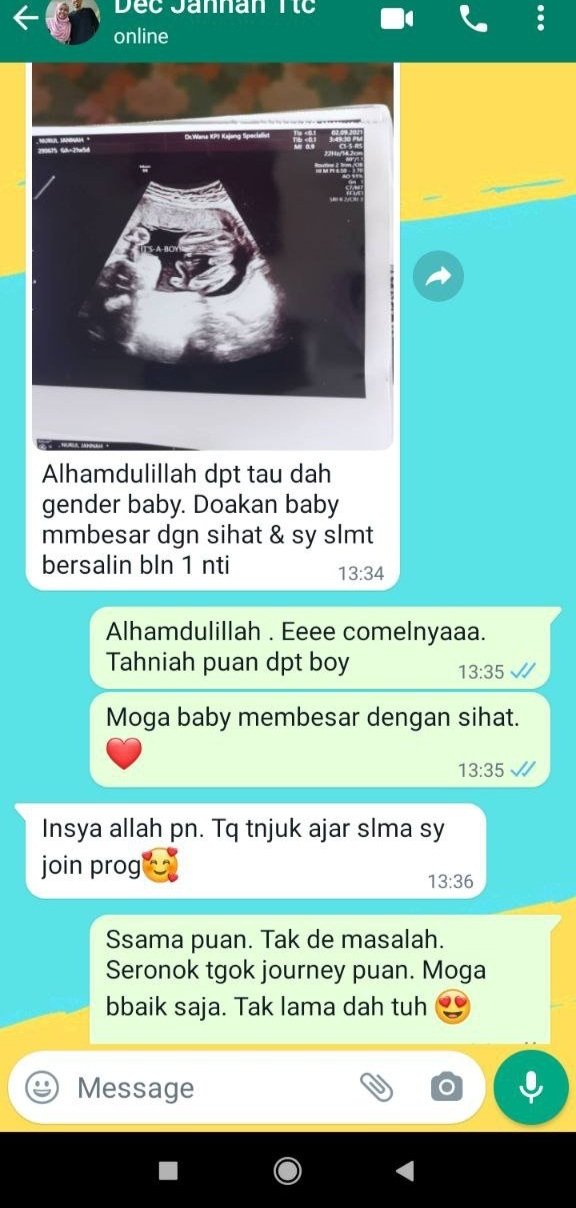Tap the system back triangle
Screen dimensions: 576x1208
point(405,1171)
